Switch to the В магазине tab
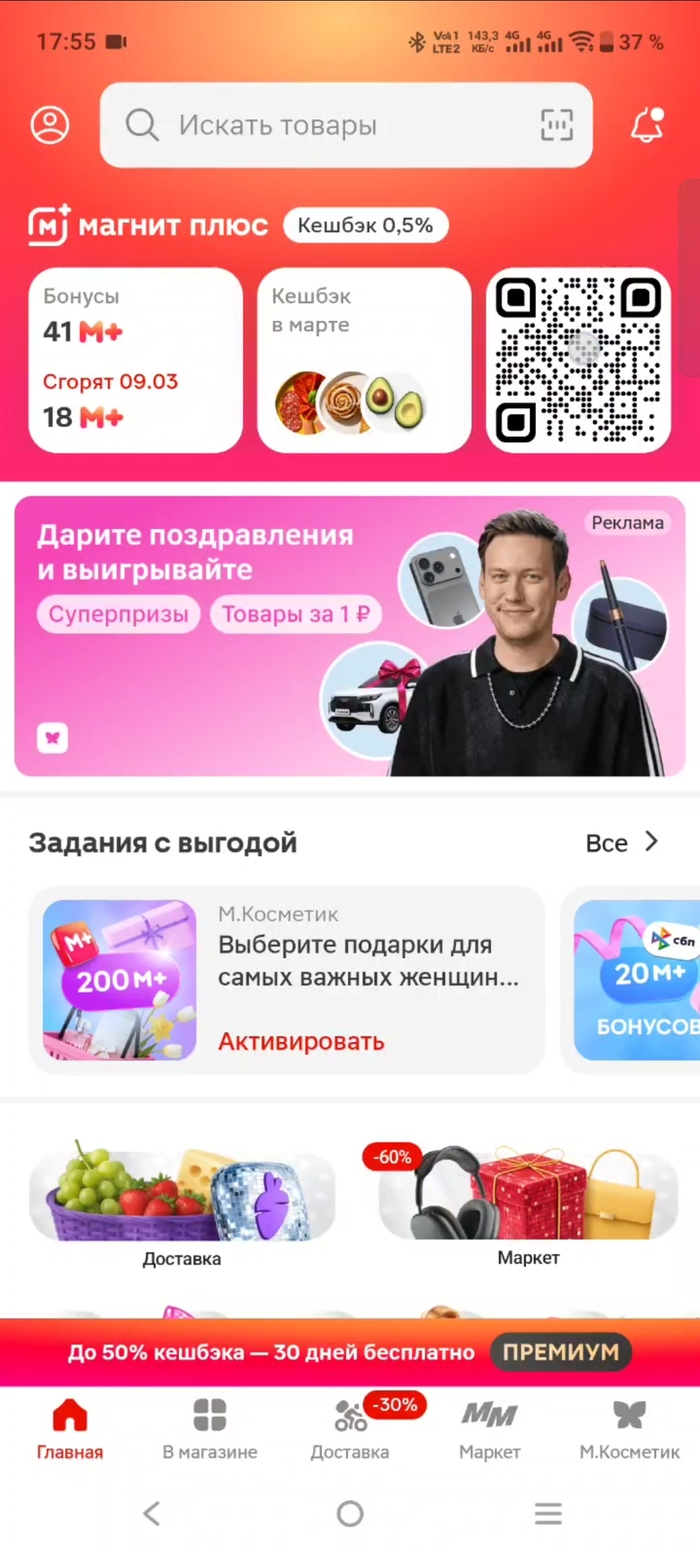Image resolution: width=700 pixels, height=1550 pixels. point(210,1430)
